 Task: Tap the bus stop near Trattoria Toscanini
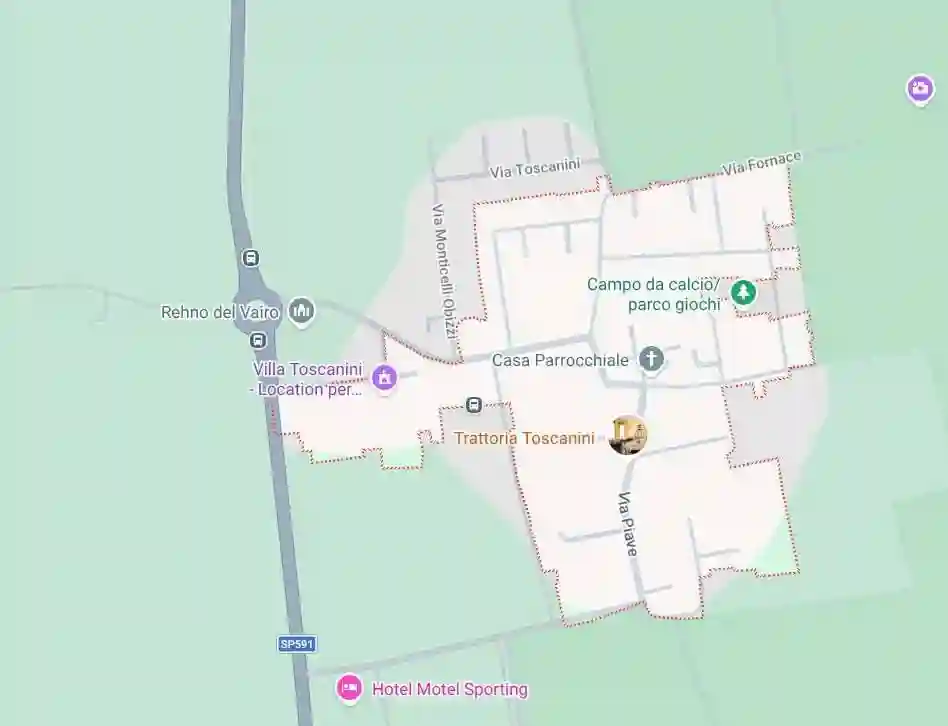[474, 404]
